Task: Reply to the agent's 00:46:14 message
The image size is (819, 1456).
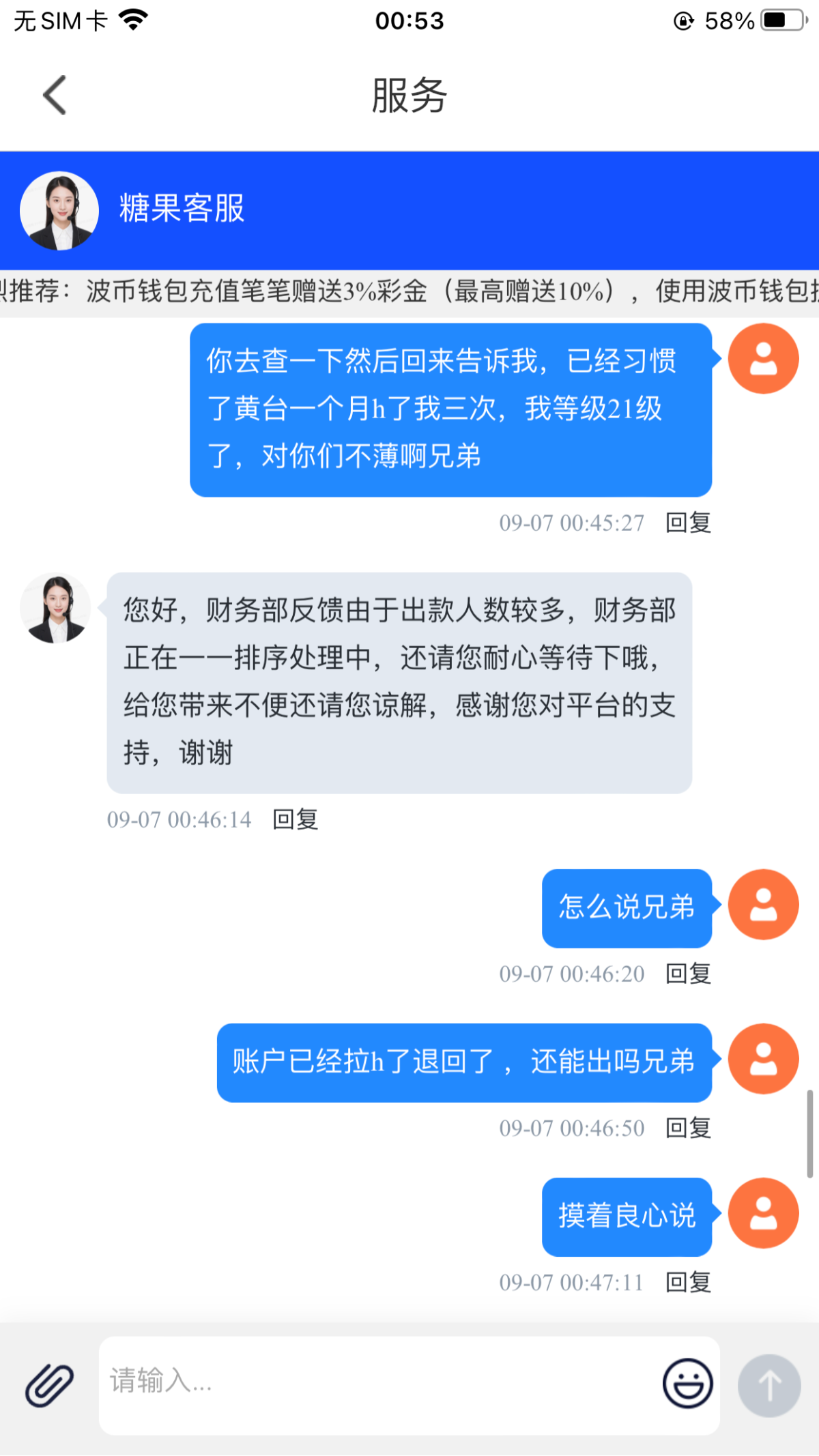Action: click(296, 819)
